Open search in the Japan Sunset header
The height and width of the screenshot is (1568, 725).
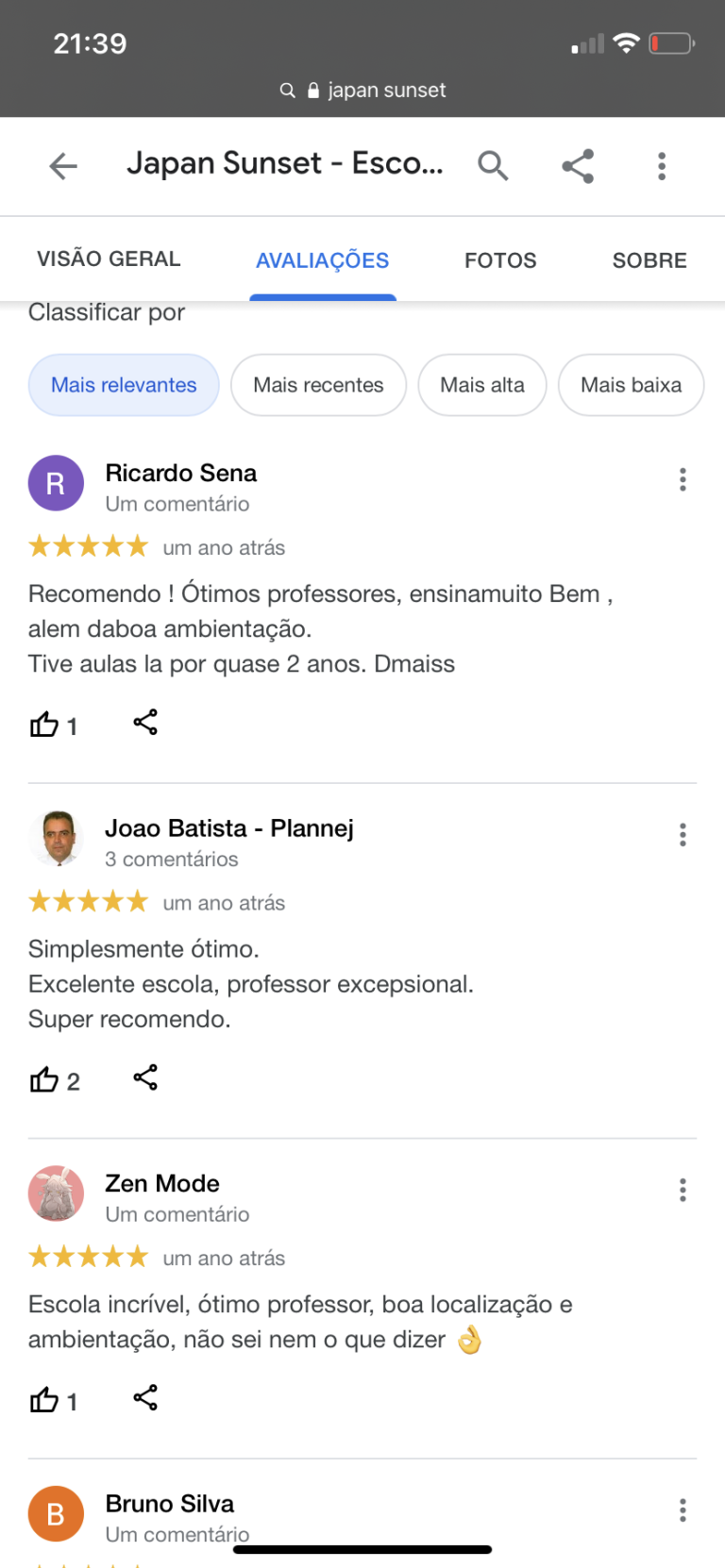coord(493,166)
